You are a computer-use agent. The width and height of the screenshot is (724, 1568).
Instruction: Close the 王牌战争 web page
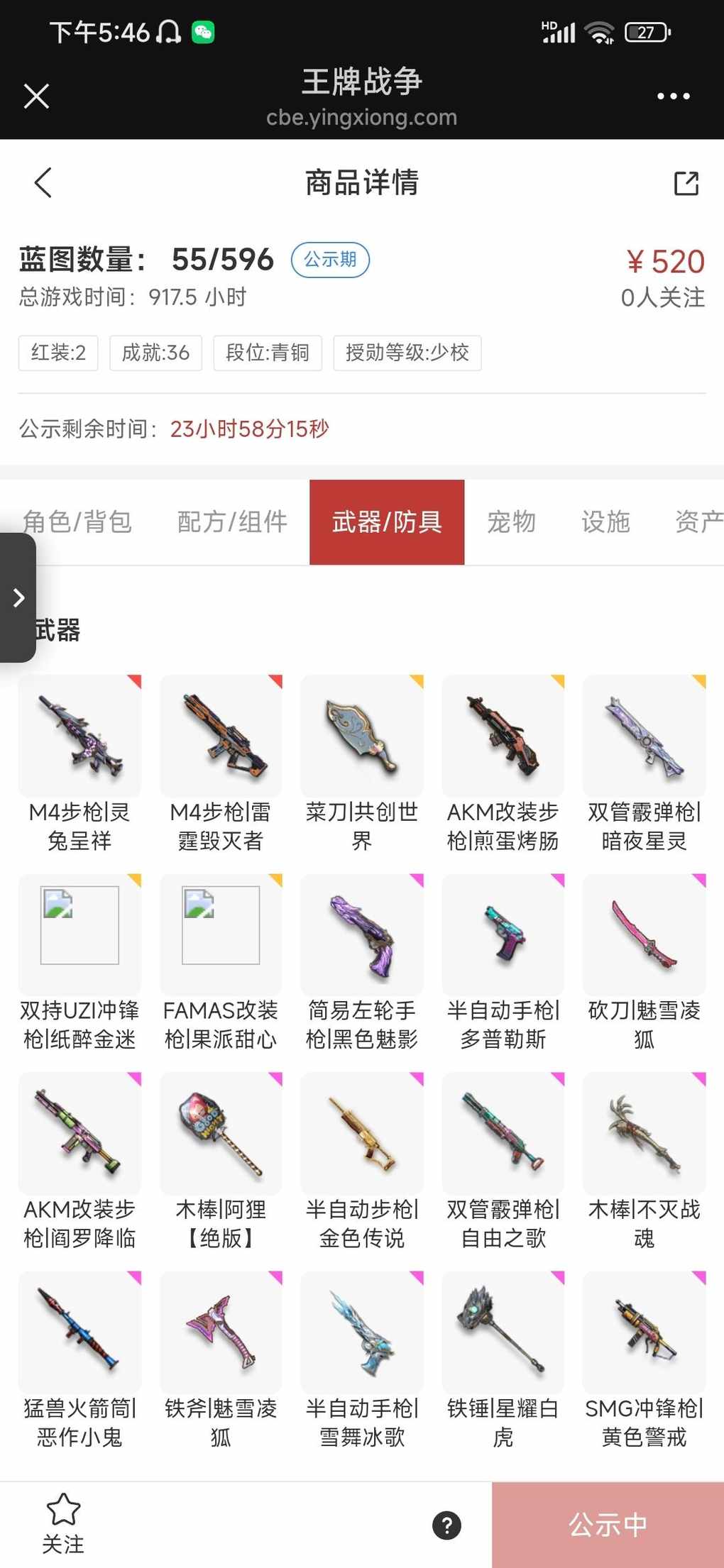[36, 96]
